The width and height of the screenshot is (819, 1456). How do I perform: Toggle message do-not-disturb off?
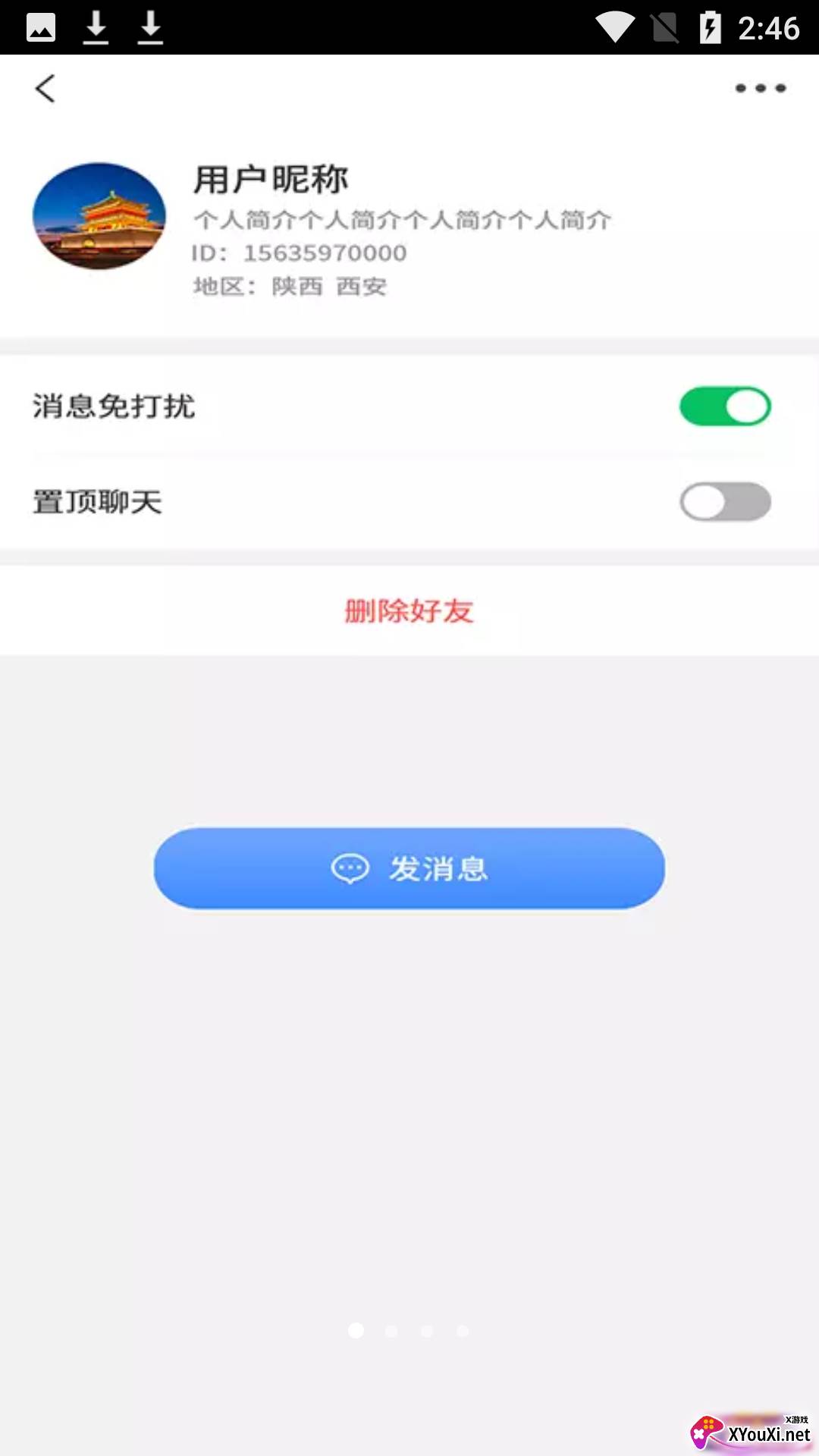tap(725, 407)
